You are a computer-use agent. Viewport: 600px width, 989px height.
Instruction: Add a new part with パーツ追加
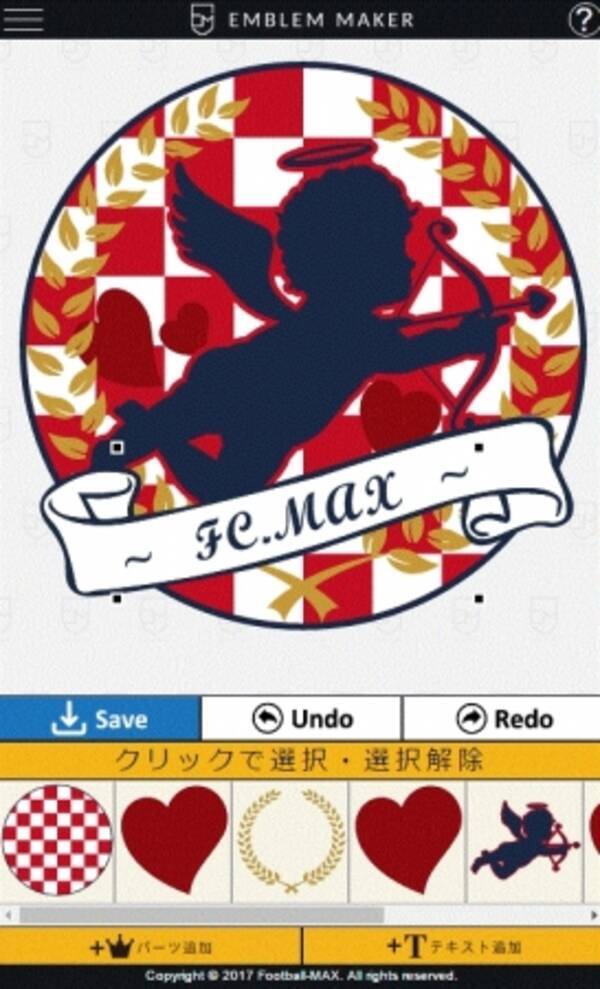click(150, 946)
